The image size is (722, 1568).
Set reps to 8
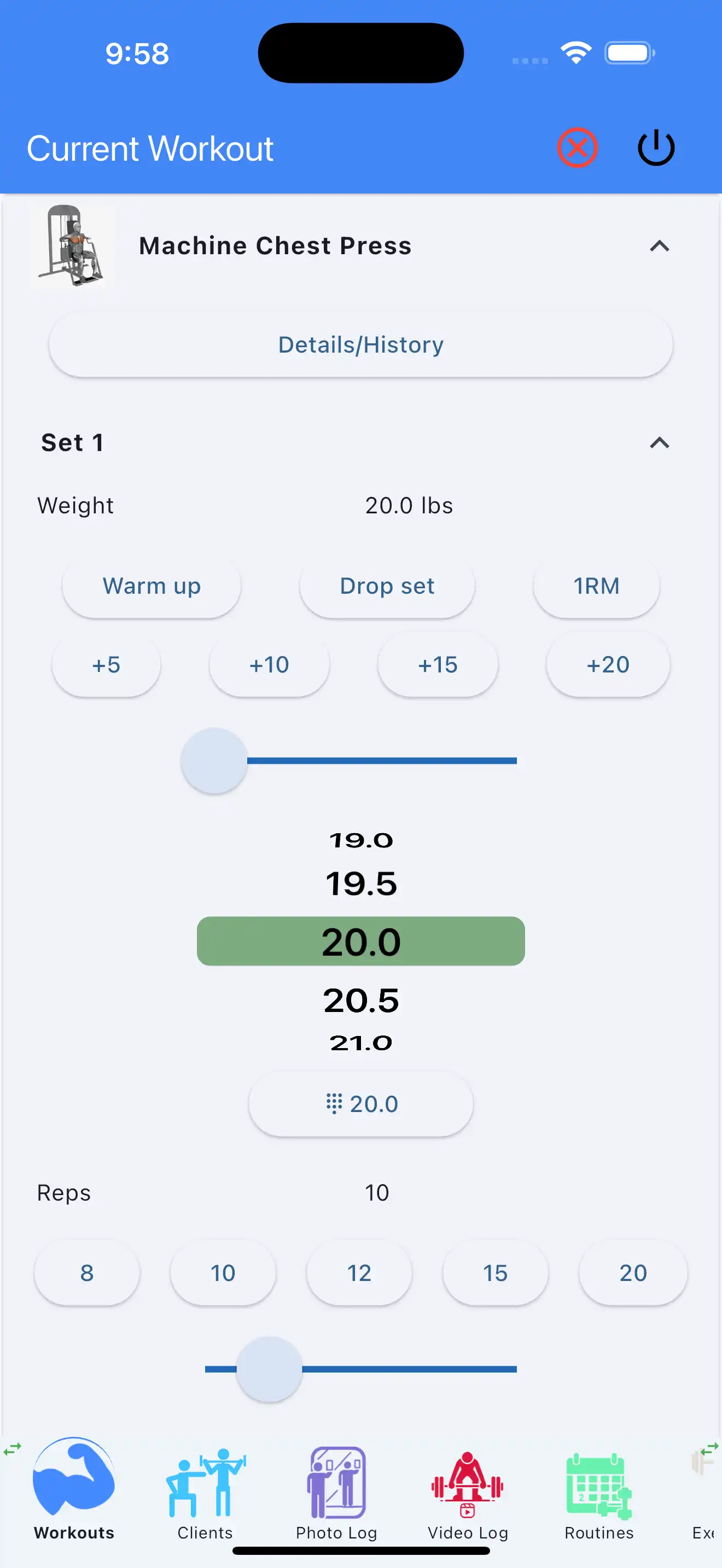point(87,1273)
